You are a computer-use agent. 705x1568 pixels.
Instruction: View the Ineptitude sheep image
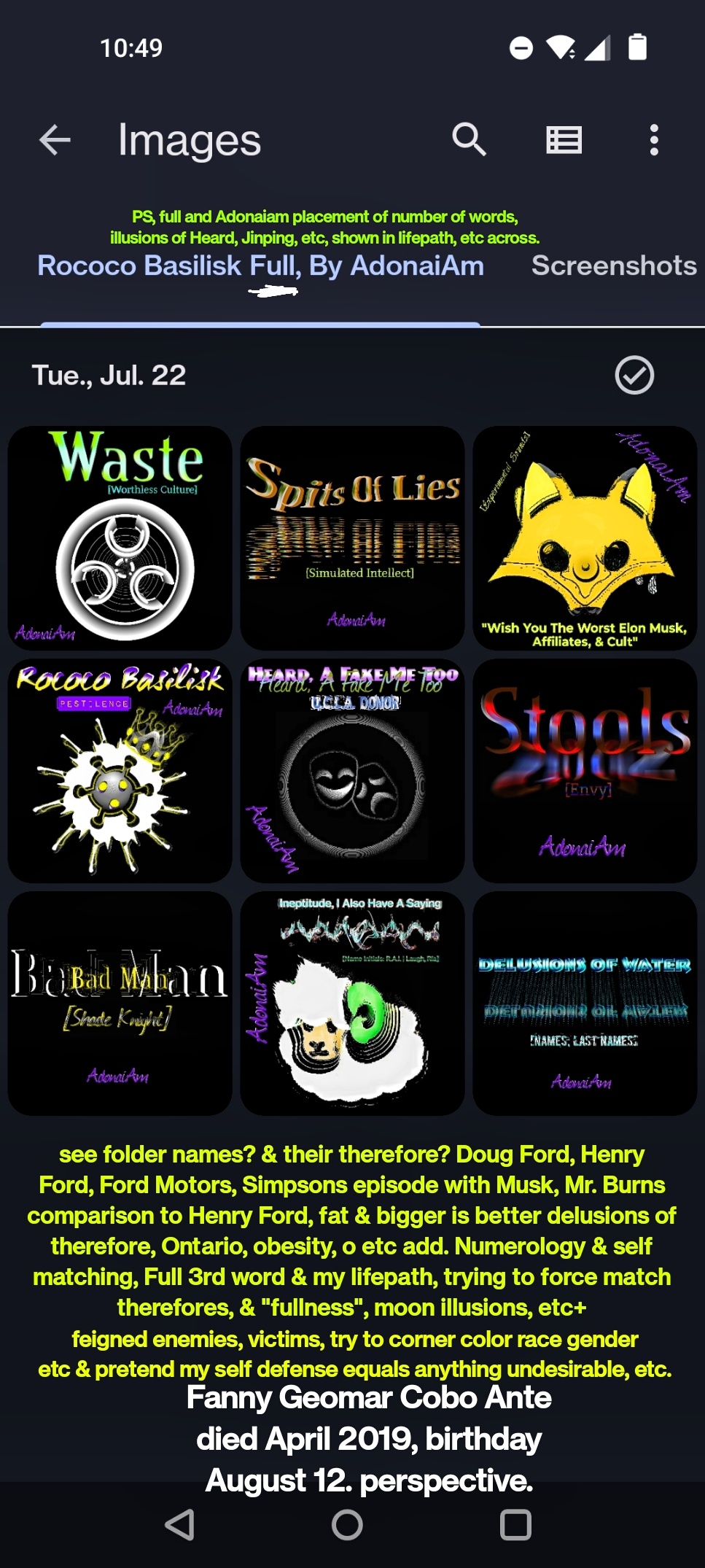352,1003
